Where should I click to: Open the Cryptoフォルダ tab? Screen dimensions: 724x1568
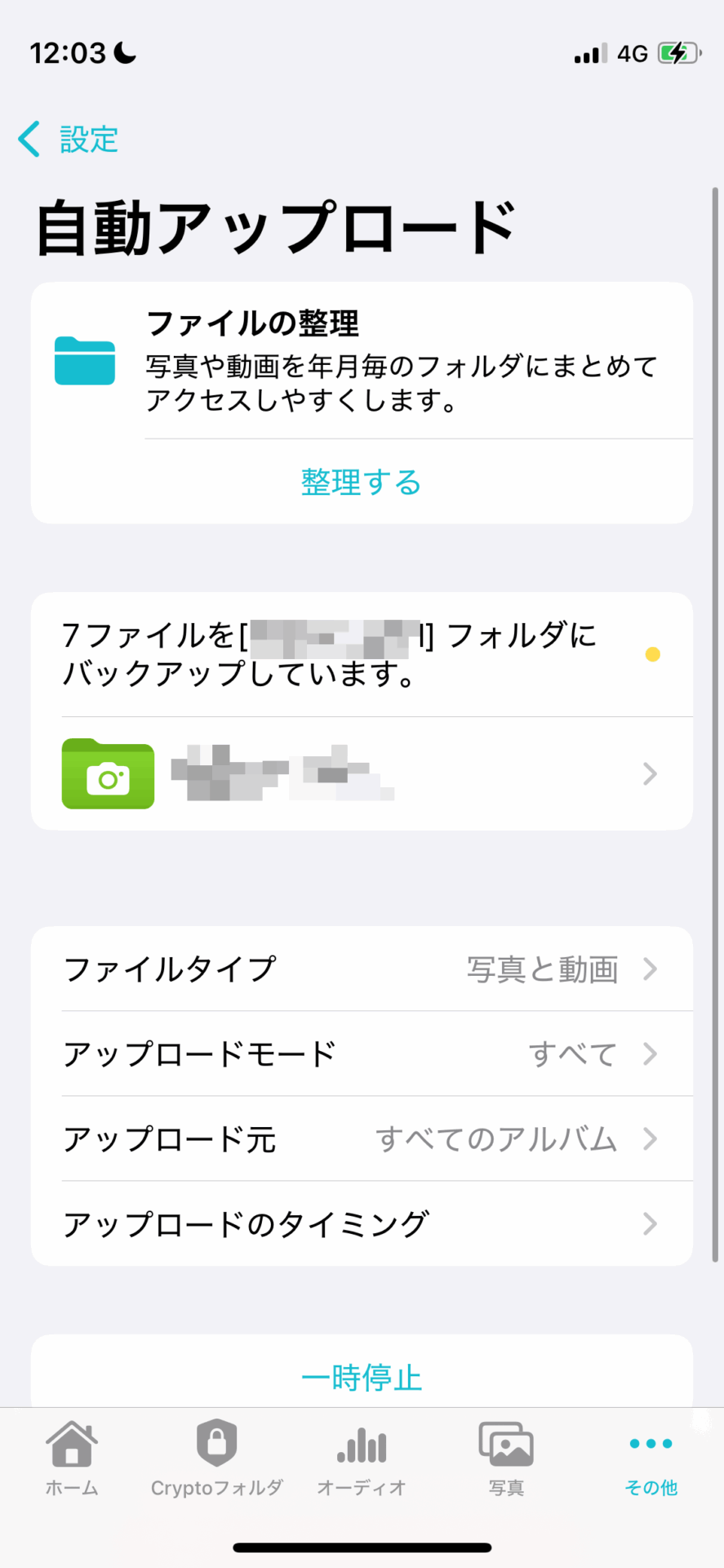point(217,1459)
